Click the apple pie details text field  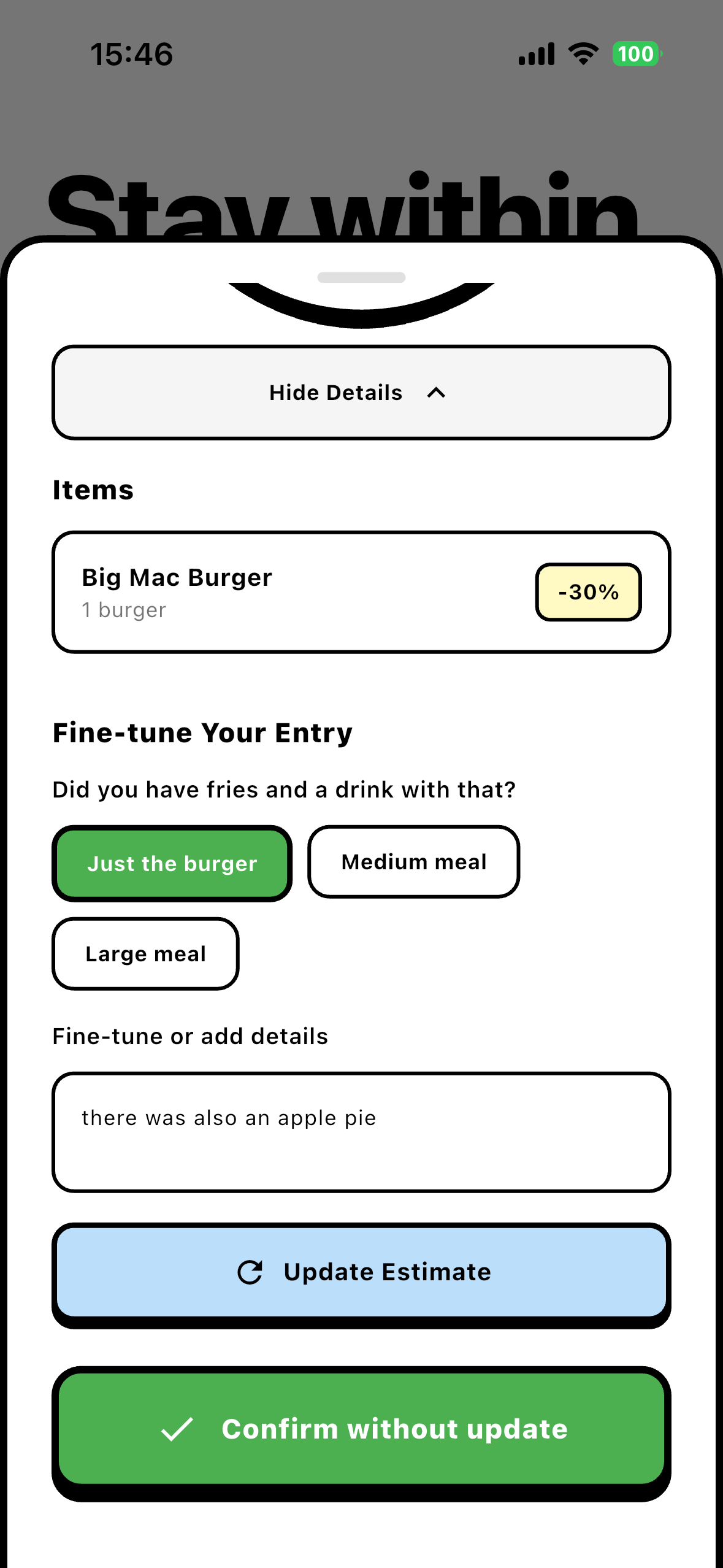[361, 1131]
